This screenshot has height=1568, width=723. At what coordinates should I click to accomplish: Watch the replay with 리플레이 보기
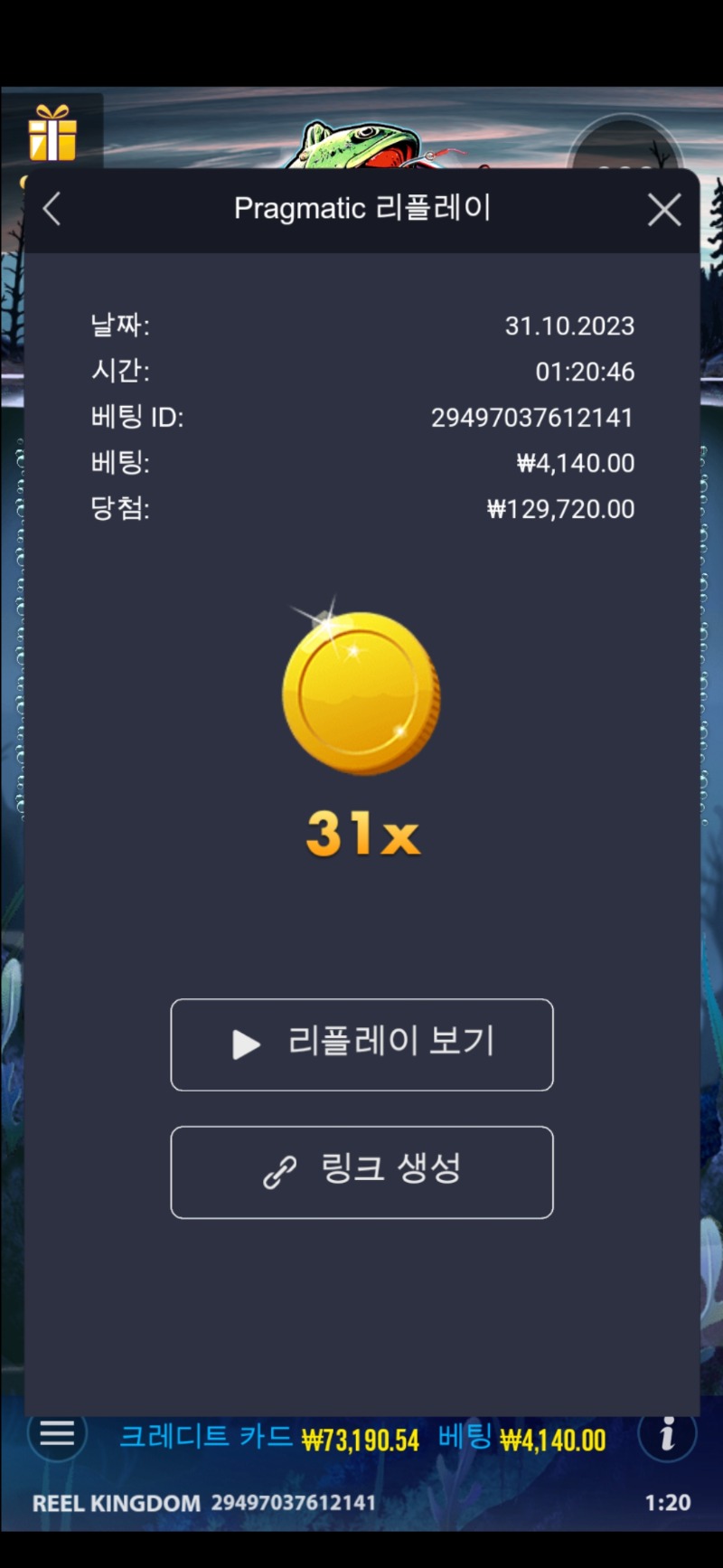[x=361, y=1044]
